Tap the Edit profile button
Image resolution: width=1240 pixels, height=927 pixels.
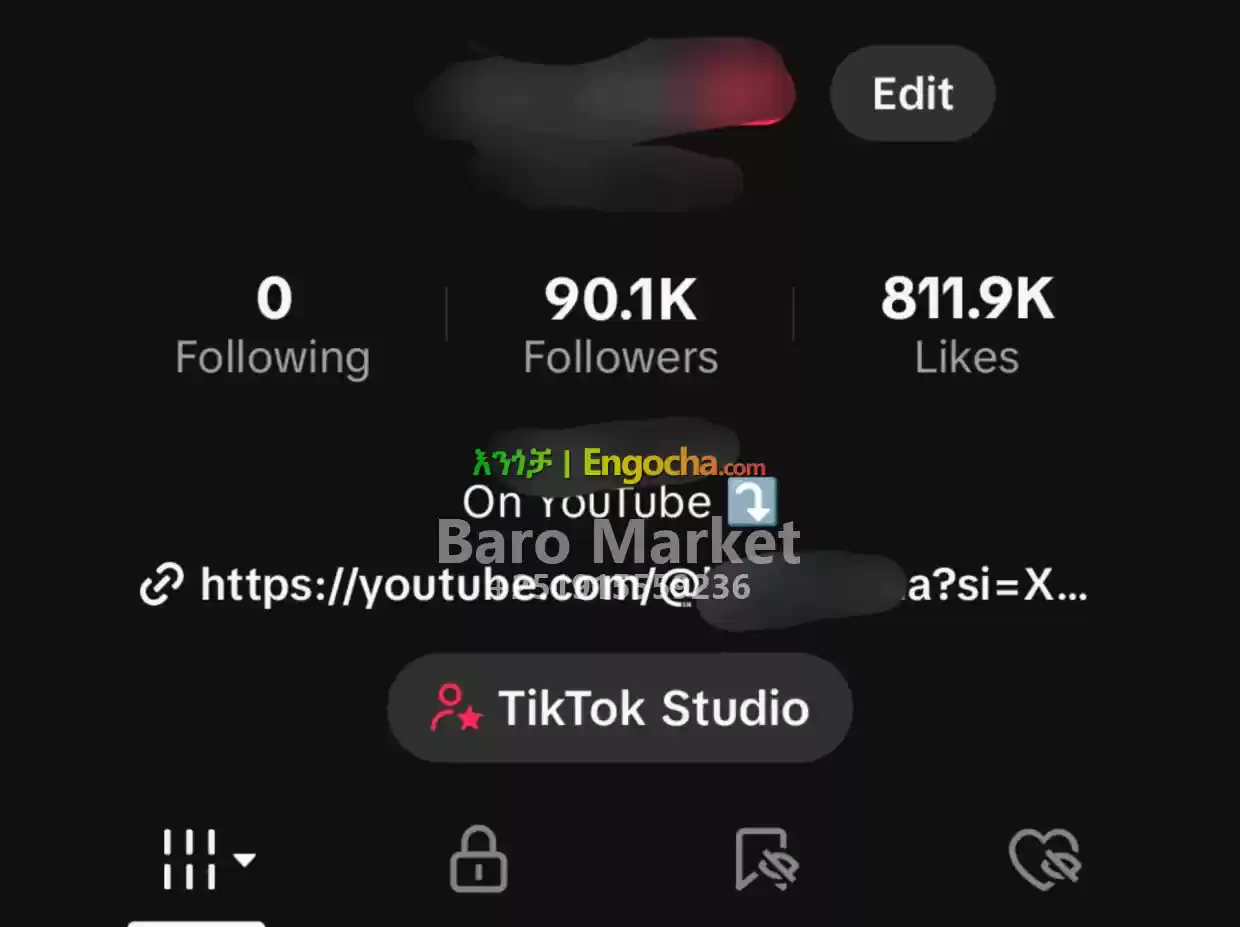912,94
